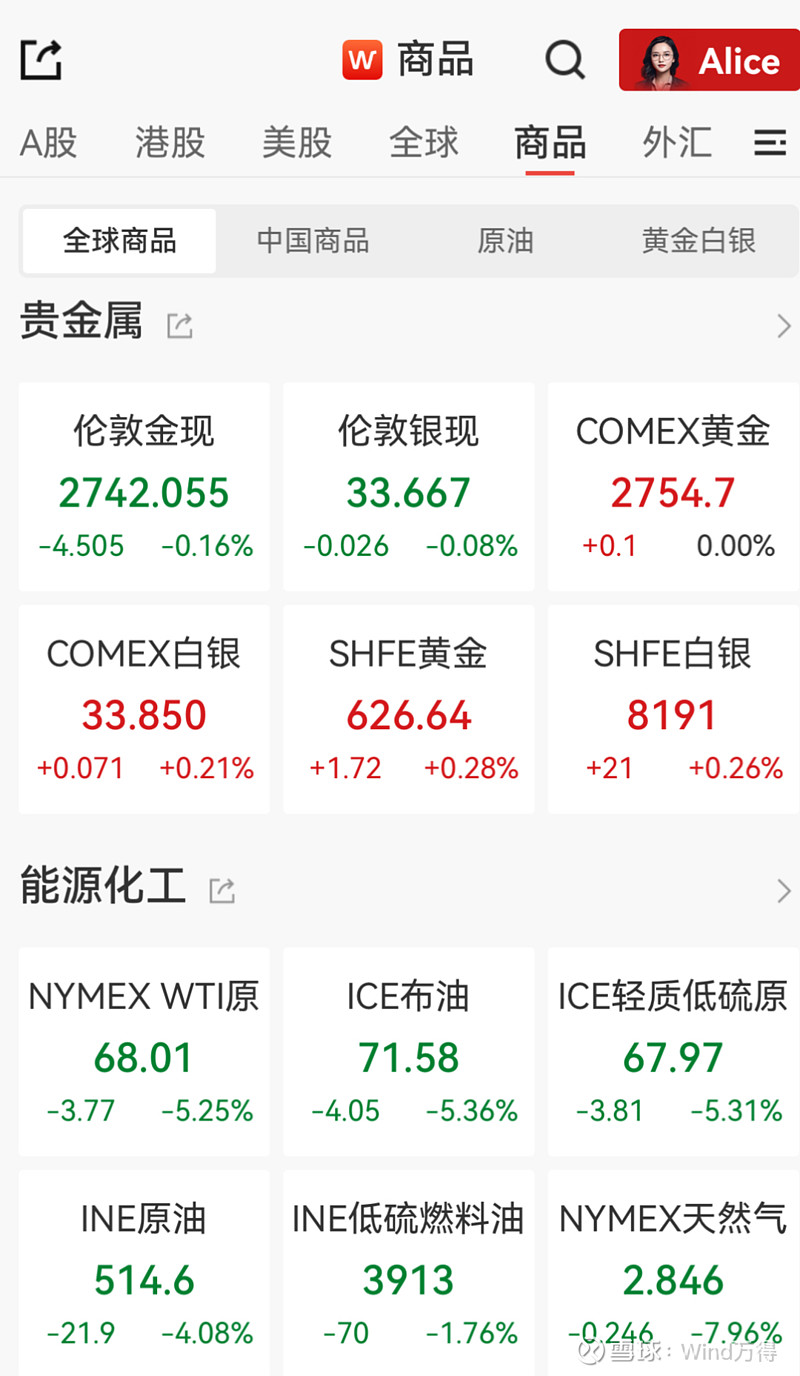Click the export icon beside 能源化工 header
The height and width of the screenshot is (1376, 800).
[222, 890]
